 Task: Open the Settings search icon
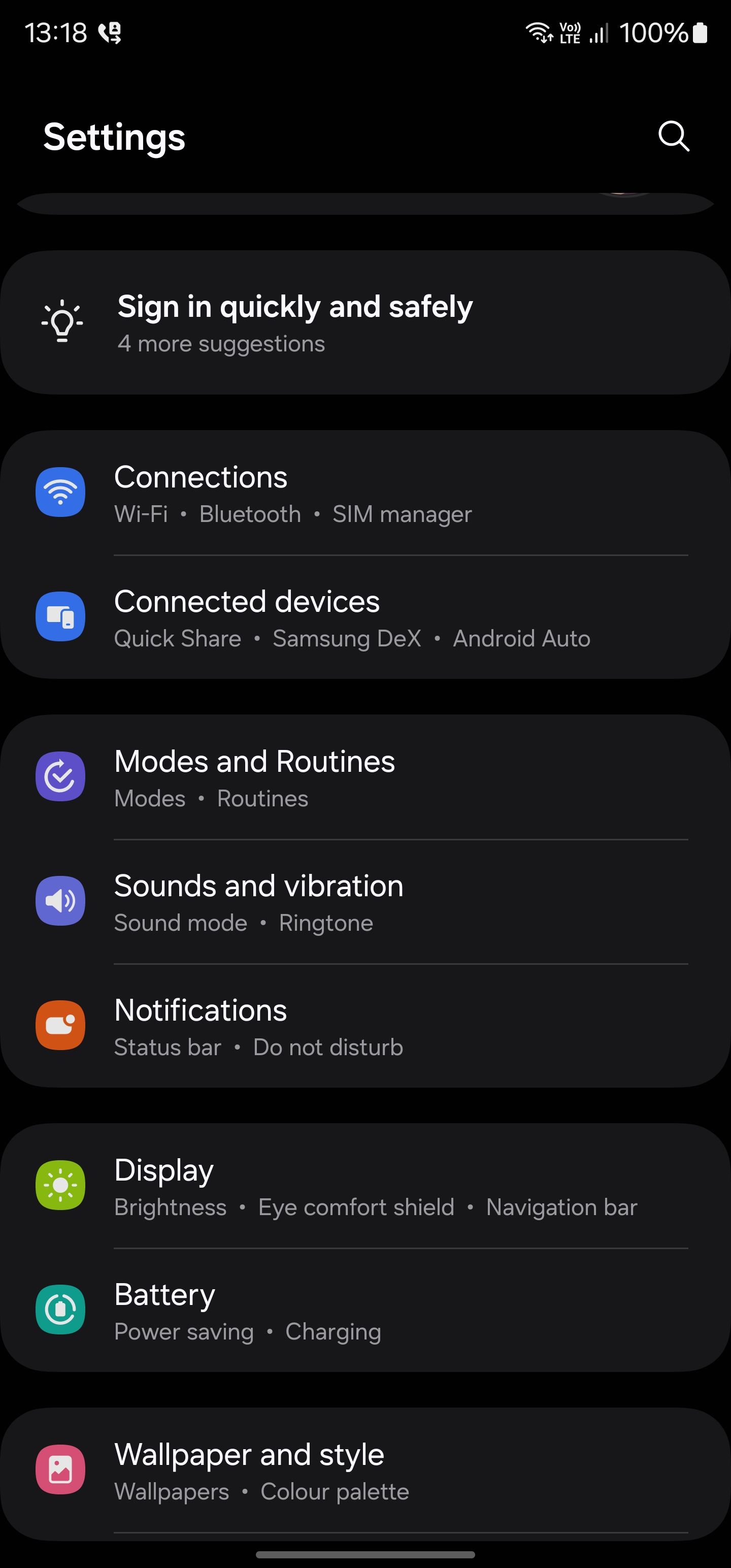[x=673, y=136]
